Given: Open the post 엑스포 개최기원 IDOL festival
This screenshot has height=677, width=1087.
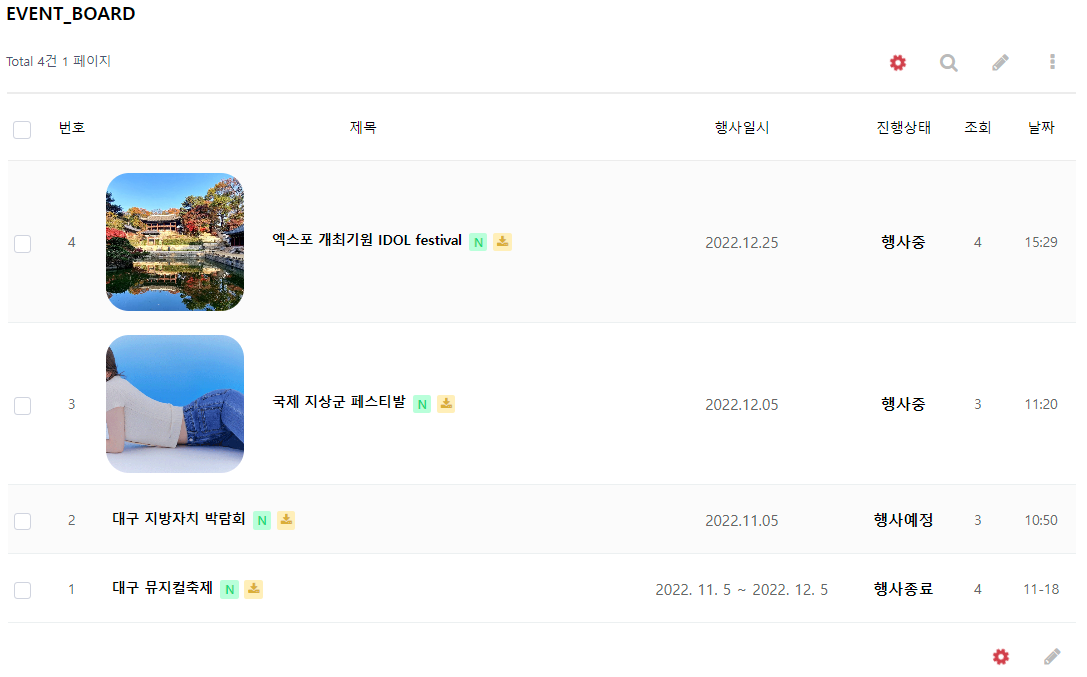Looking at the screenshot, I should point(367,241).
